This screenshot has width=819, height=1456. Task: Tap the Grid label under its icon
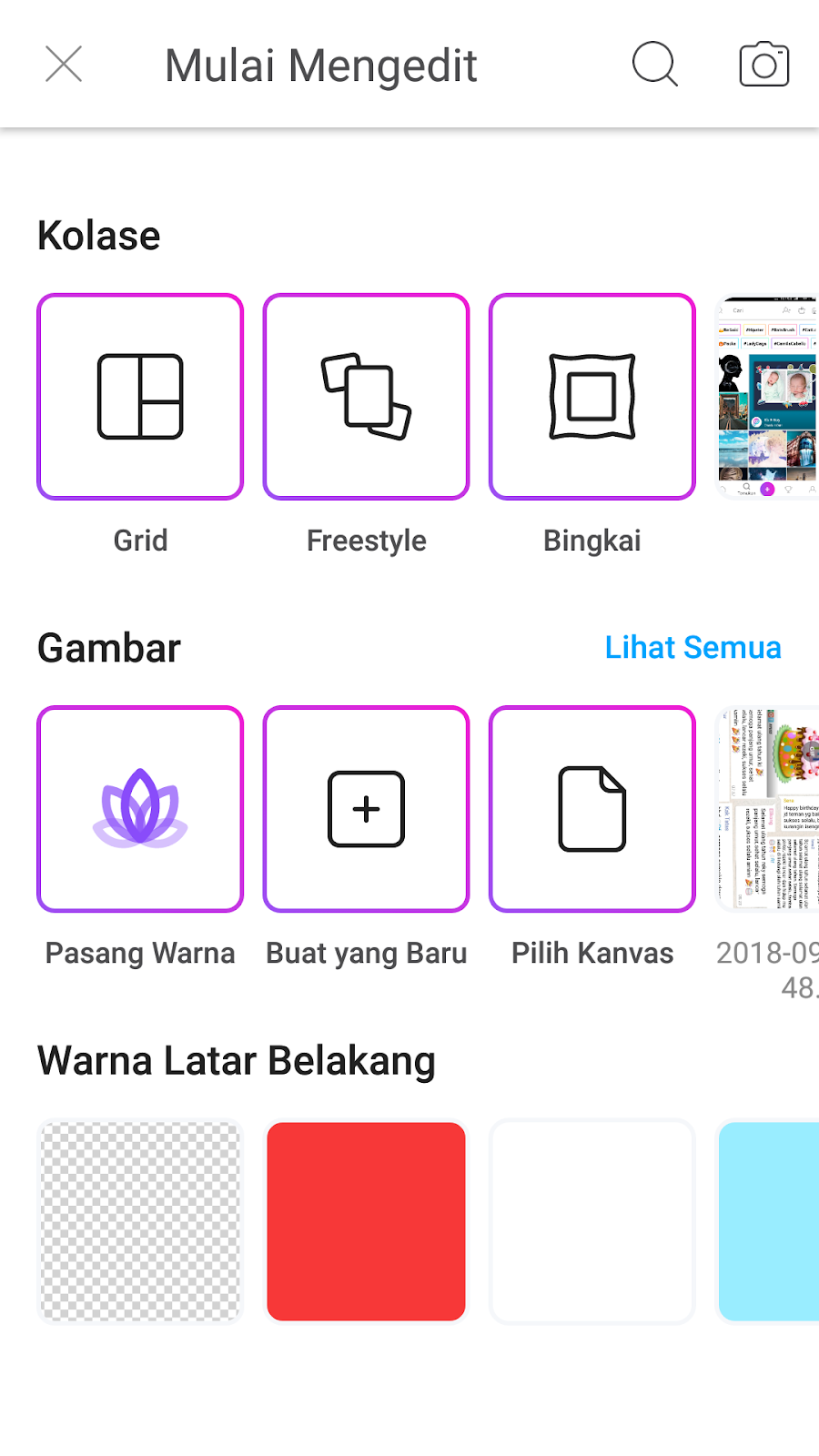coord(139,540)
